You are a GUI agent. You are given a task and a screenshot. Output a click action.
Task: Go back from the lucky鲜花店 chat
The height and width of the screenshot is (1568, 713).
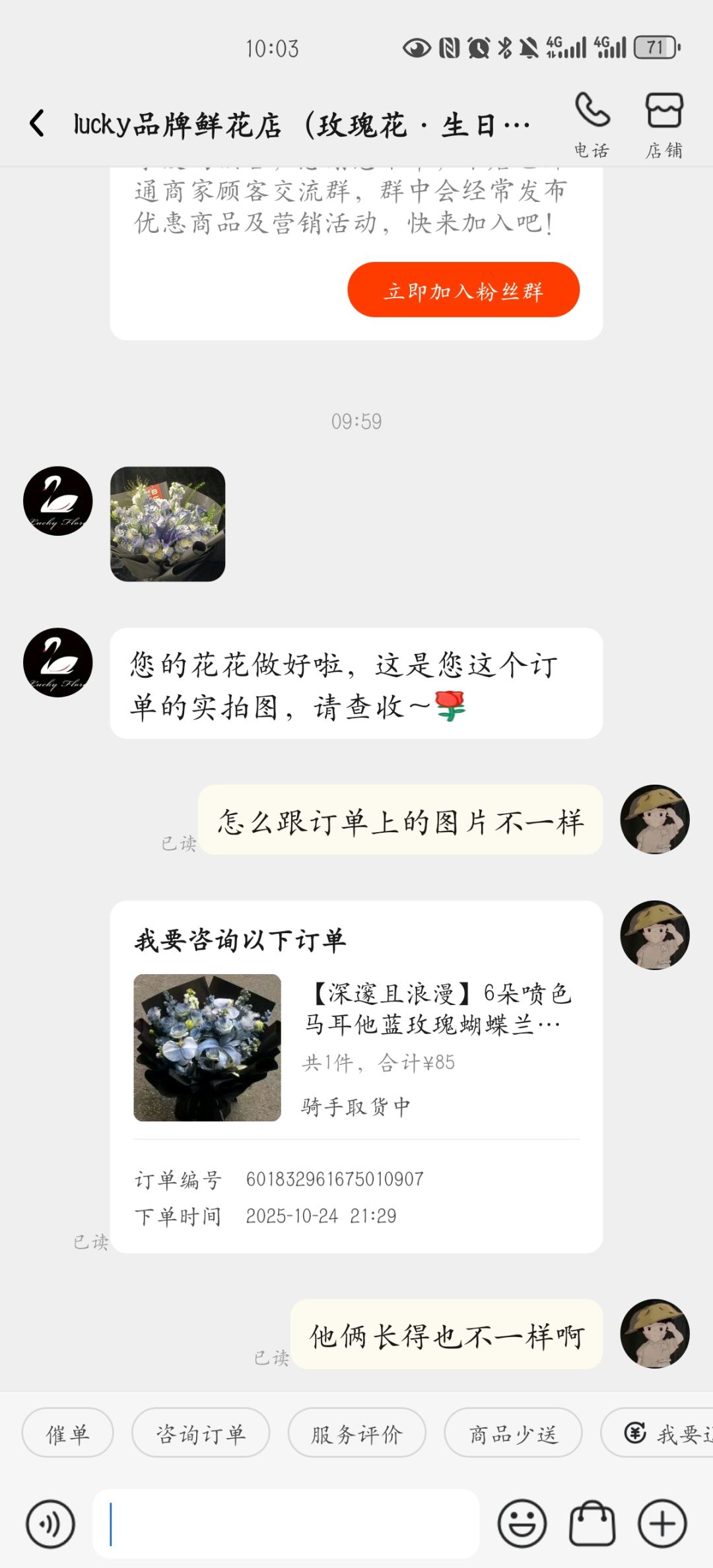click(x=38, y=123)
